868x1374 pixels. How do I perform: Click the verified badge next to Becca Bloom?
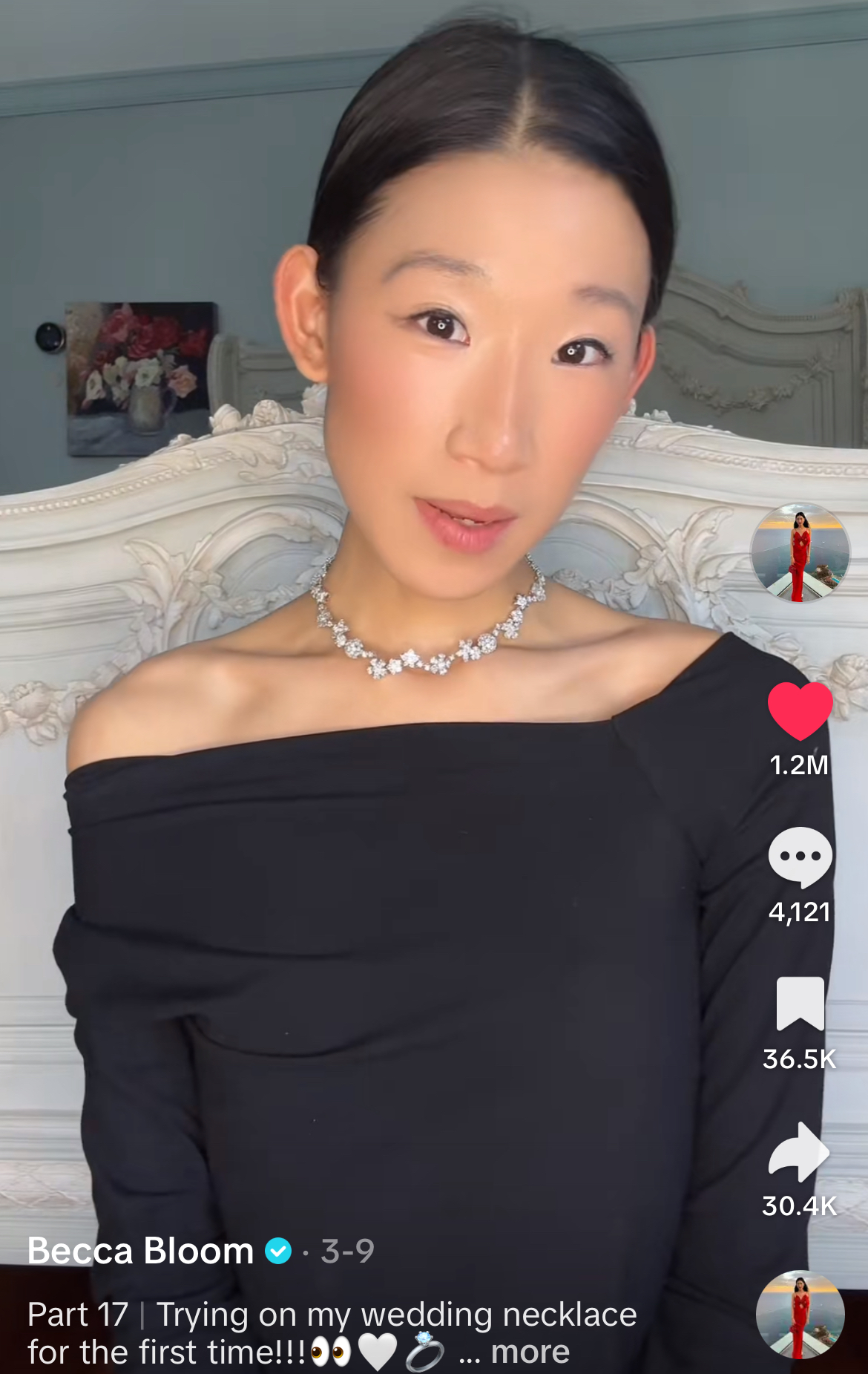click(277, 1251)
